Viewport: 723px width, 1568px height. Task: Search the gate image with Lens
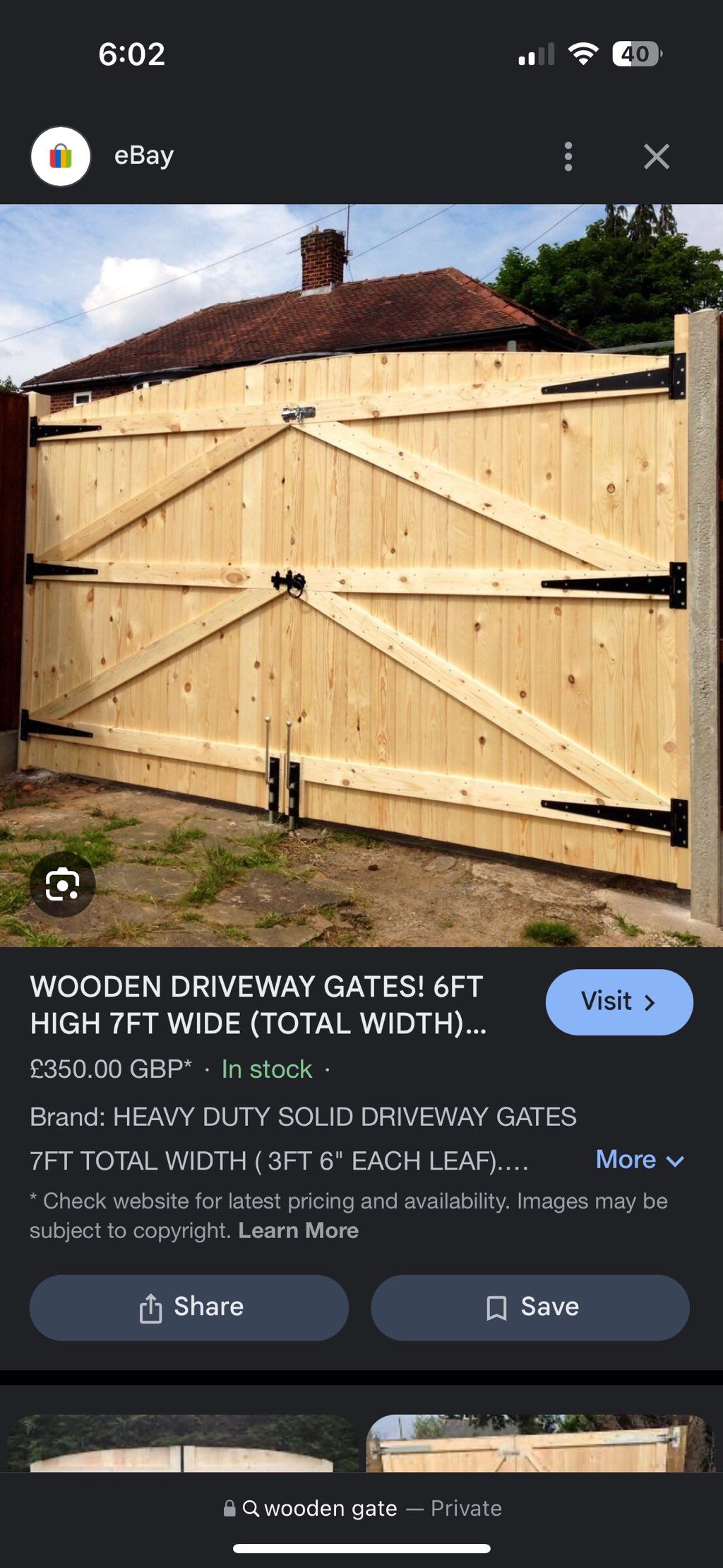coord(62,884)
